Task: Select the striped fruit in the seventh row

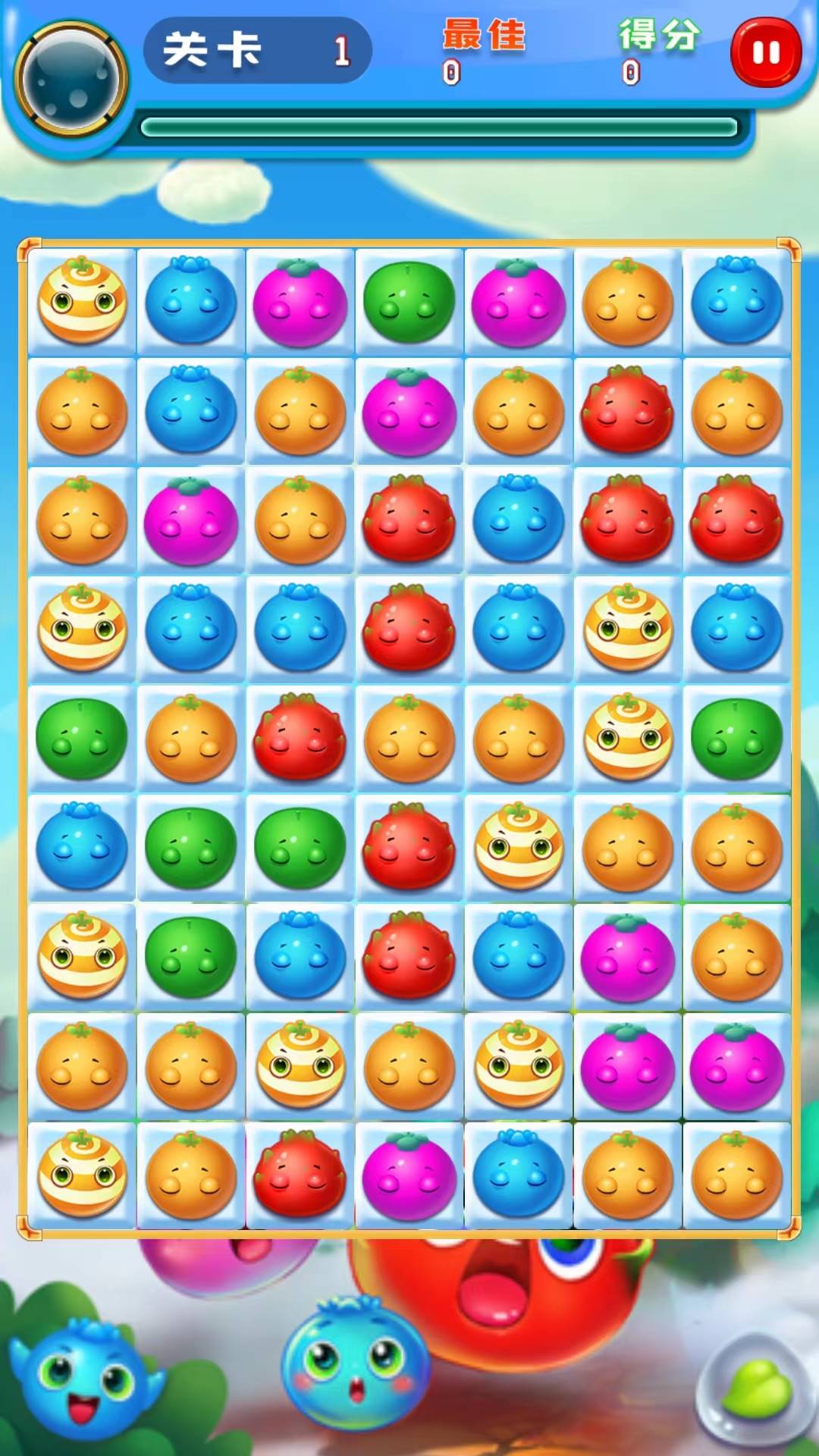Action: [x=82, y=956]
